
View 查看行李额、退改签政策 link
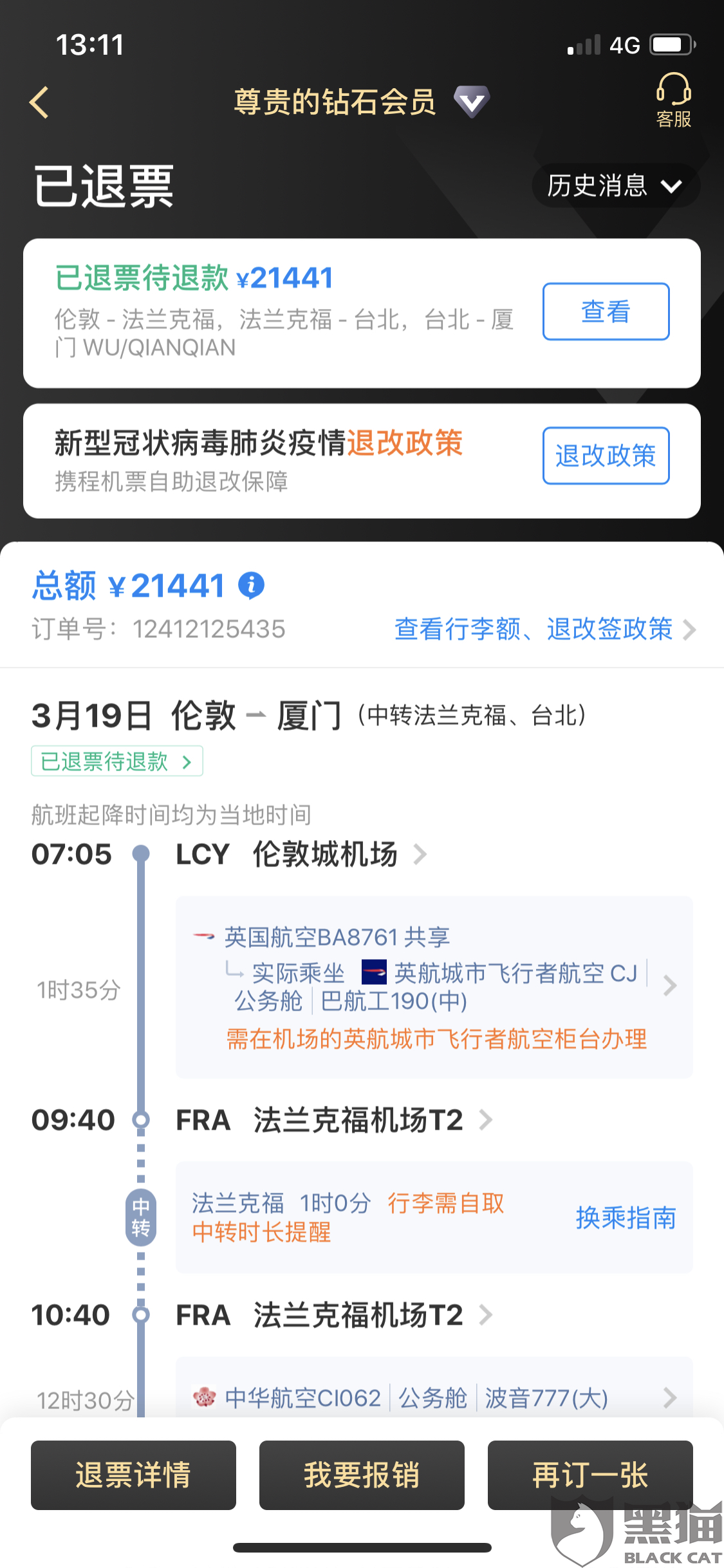(x=544, y=629)
